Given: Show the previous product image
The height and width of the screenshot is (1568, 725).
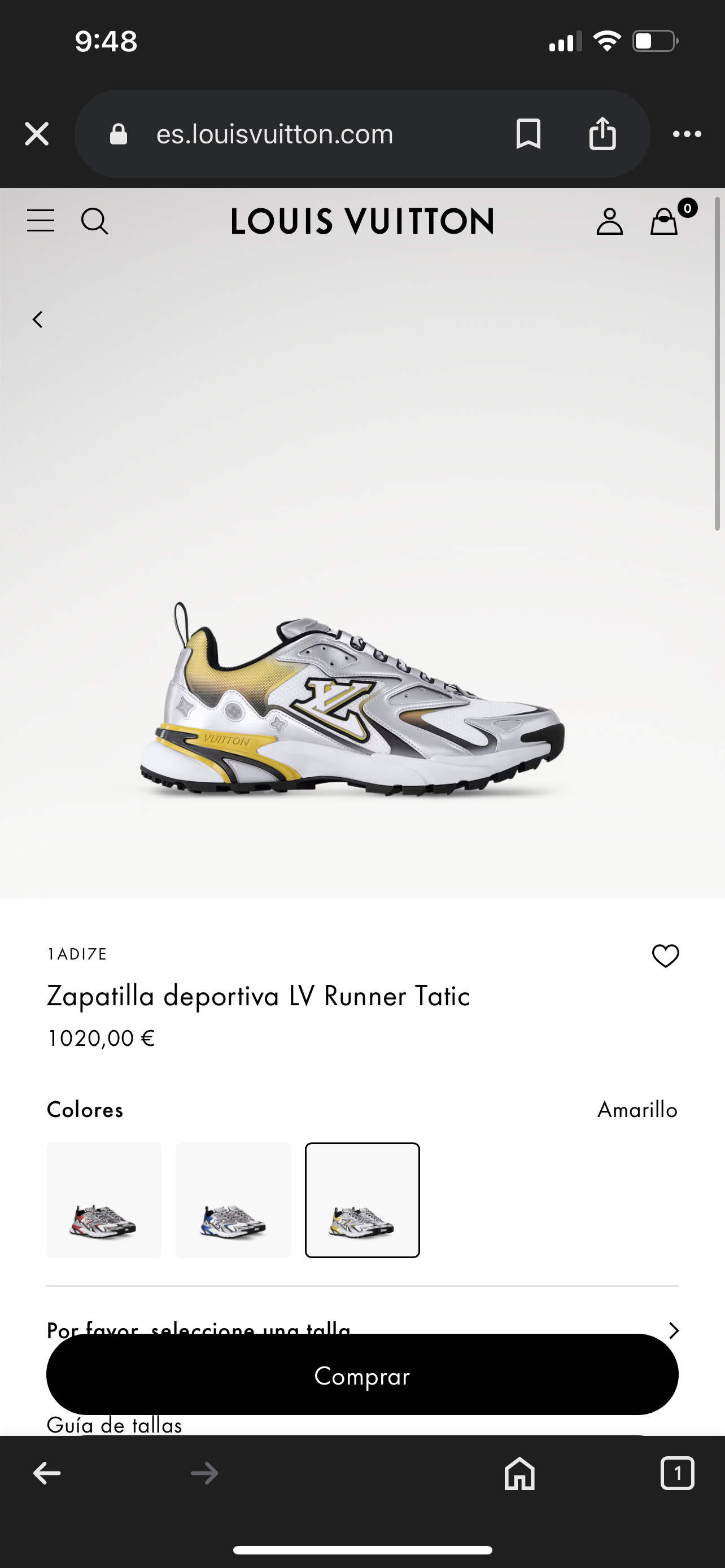Looking at the screenshot, I should click(38, 319).
